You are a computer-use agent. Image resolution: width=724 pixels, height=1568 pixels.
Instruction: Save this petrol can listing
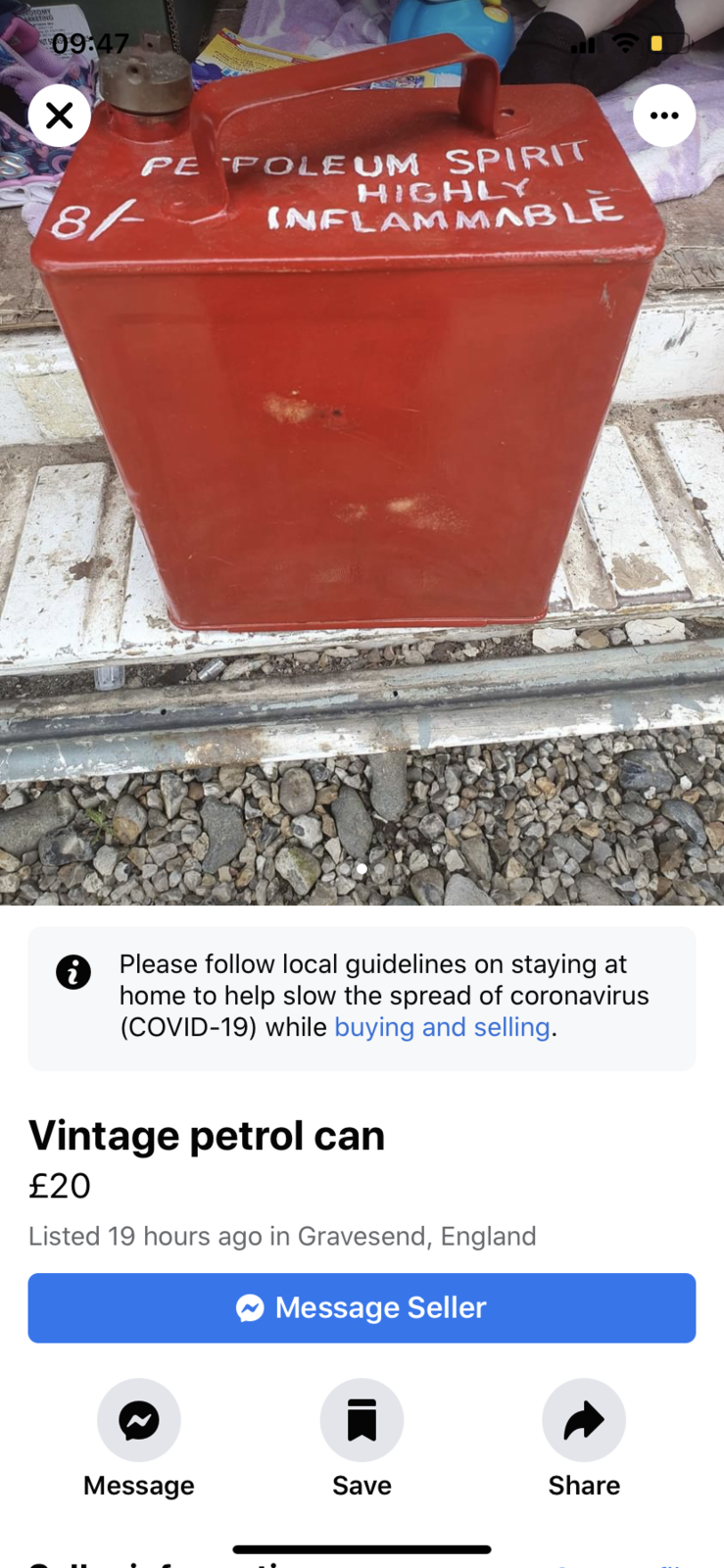coord(362,1420)
